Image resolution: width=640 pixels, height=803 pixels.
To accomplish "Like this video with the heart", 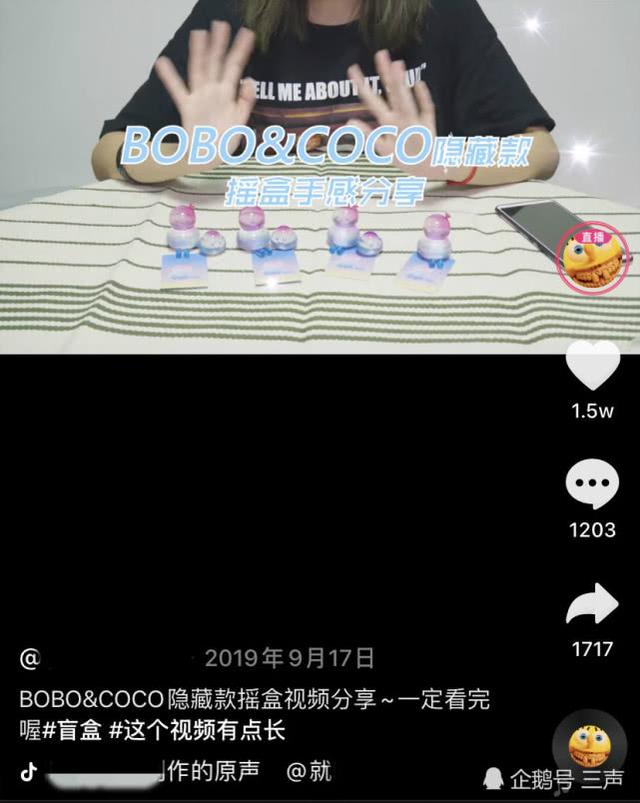I will tap(592, 366).
